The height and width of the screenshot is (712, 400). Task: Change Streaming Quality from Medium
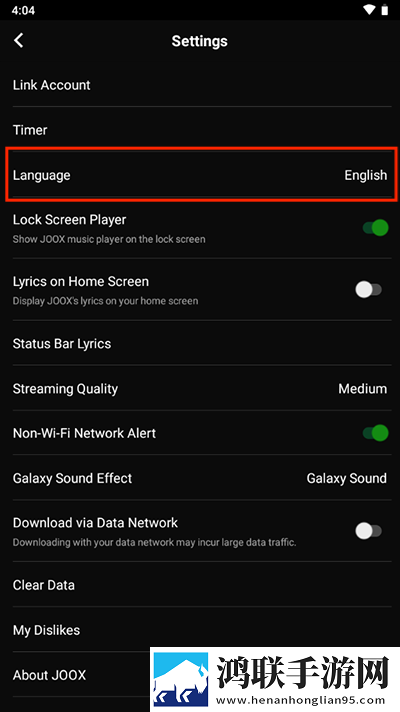[200, 388]
